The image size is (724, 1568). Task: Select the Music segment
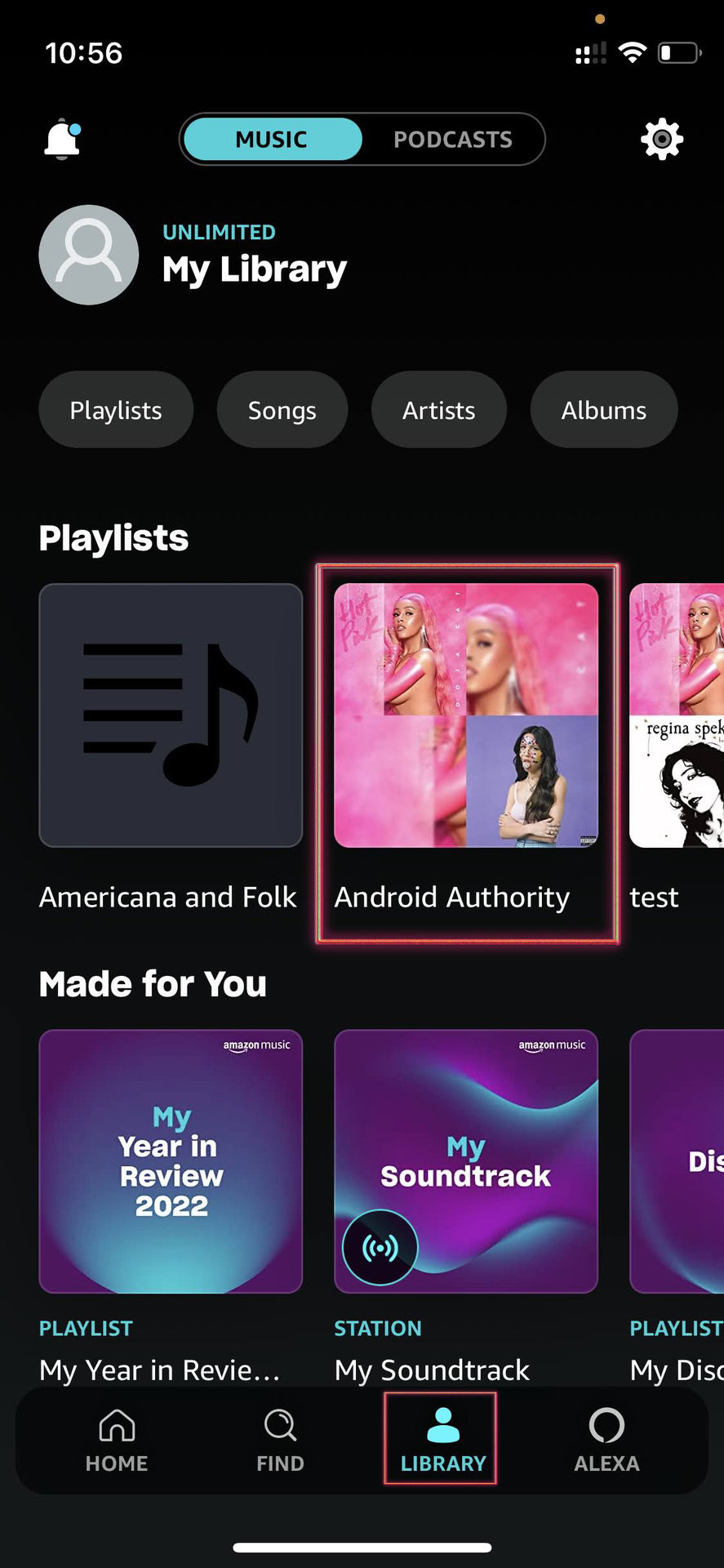[x=272, y=140]
